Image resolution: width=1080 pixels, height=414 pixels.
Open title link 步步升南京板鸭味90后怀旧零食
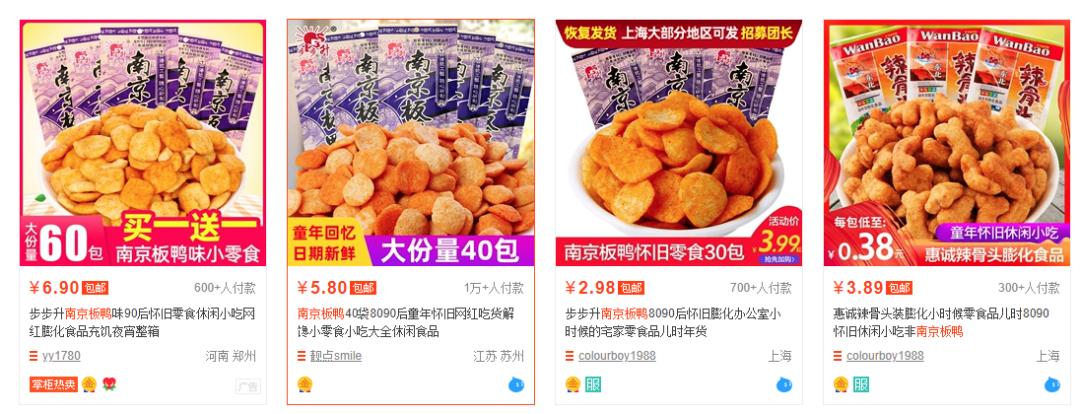coord(143,321)
